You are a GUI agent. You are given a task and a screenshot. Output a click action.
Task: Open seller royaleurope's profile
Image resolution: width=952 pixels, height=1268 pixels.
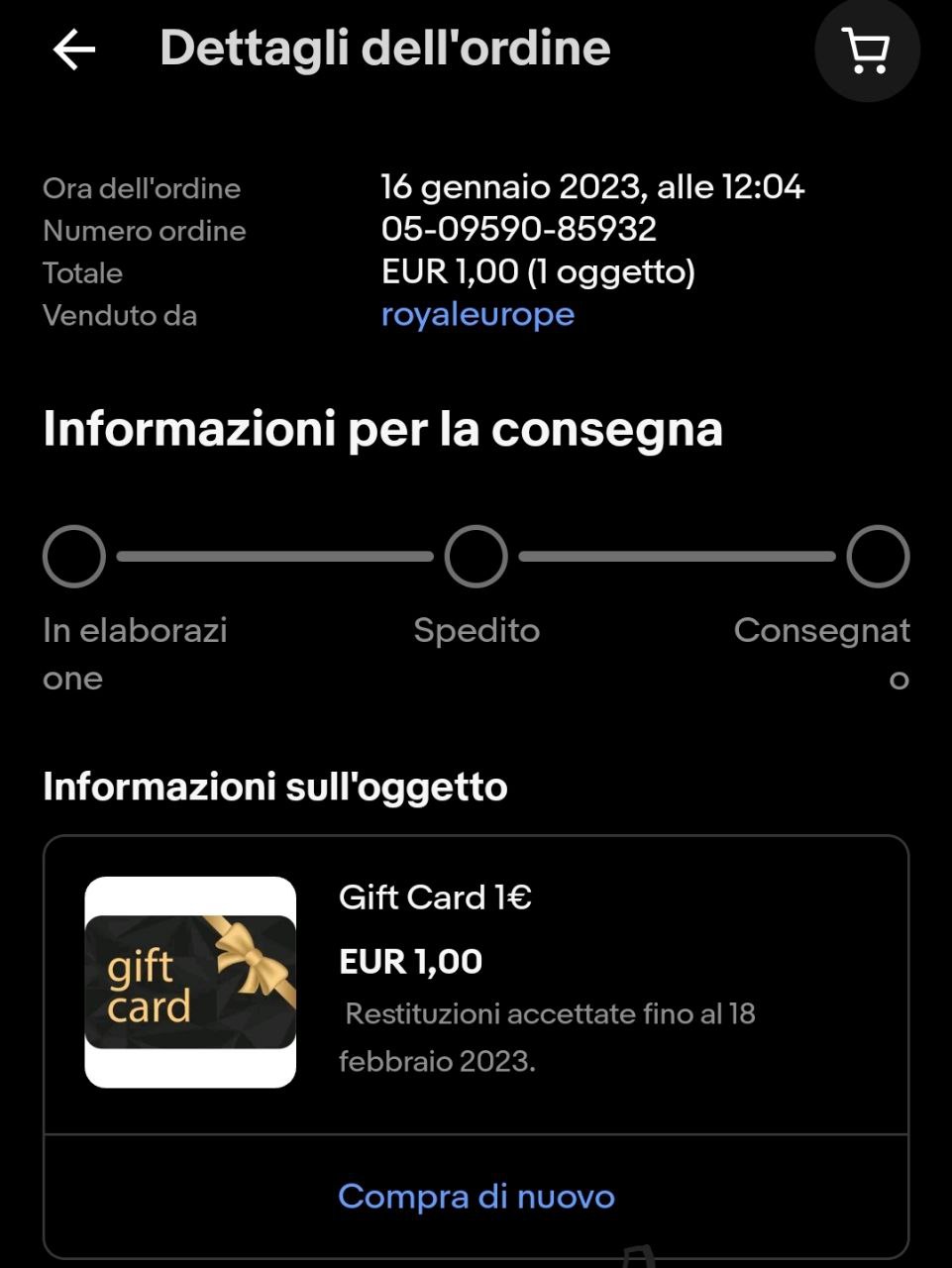[477, 315]
